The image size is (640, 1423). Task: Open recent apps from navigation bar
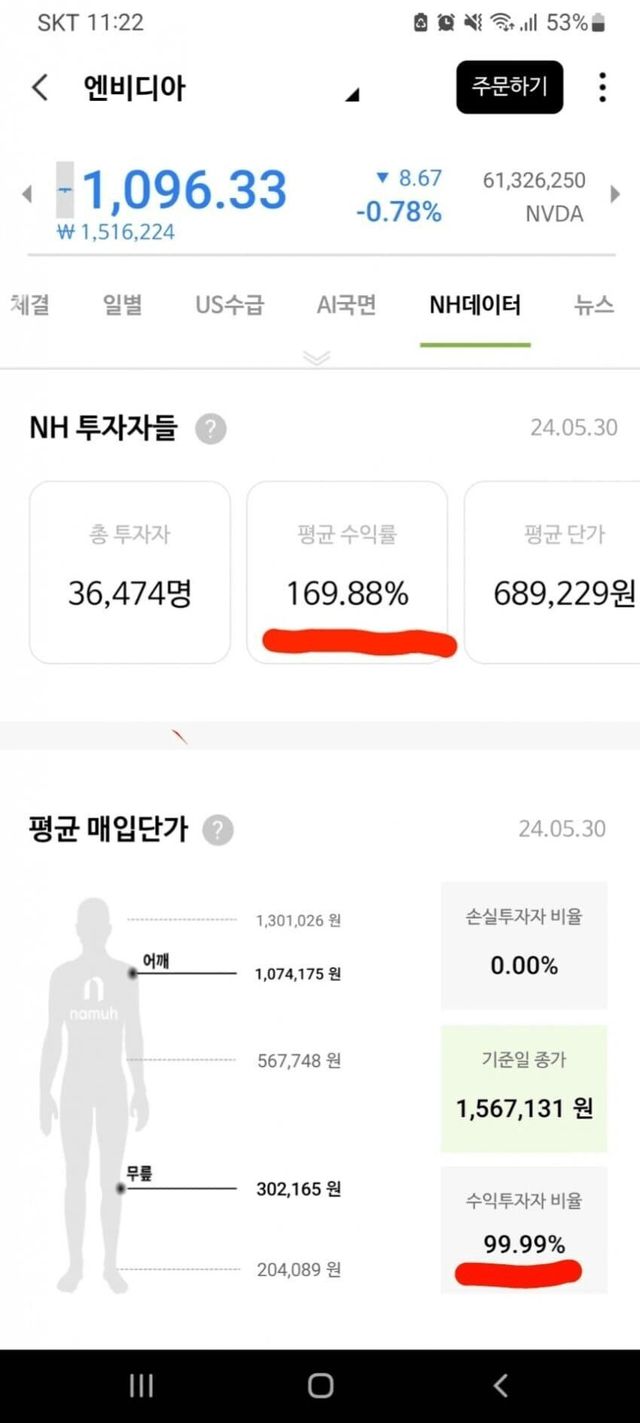(141, 1385)
